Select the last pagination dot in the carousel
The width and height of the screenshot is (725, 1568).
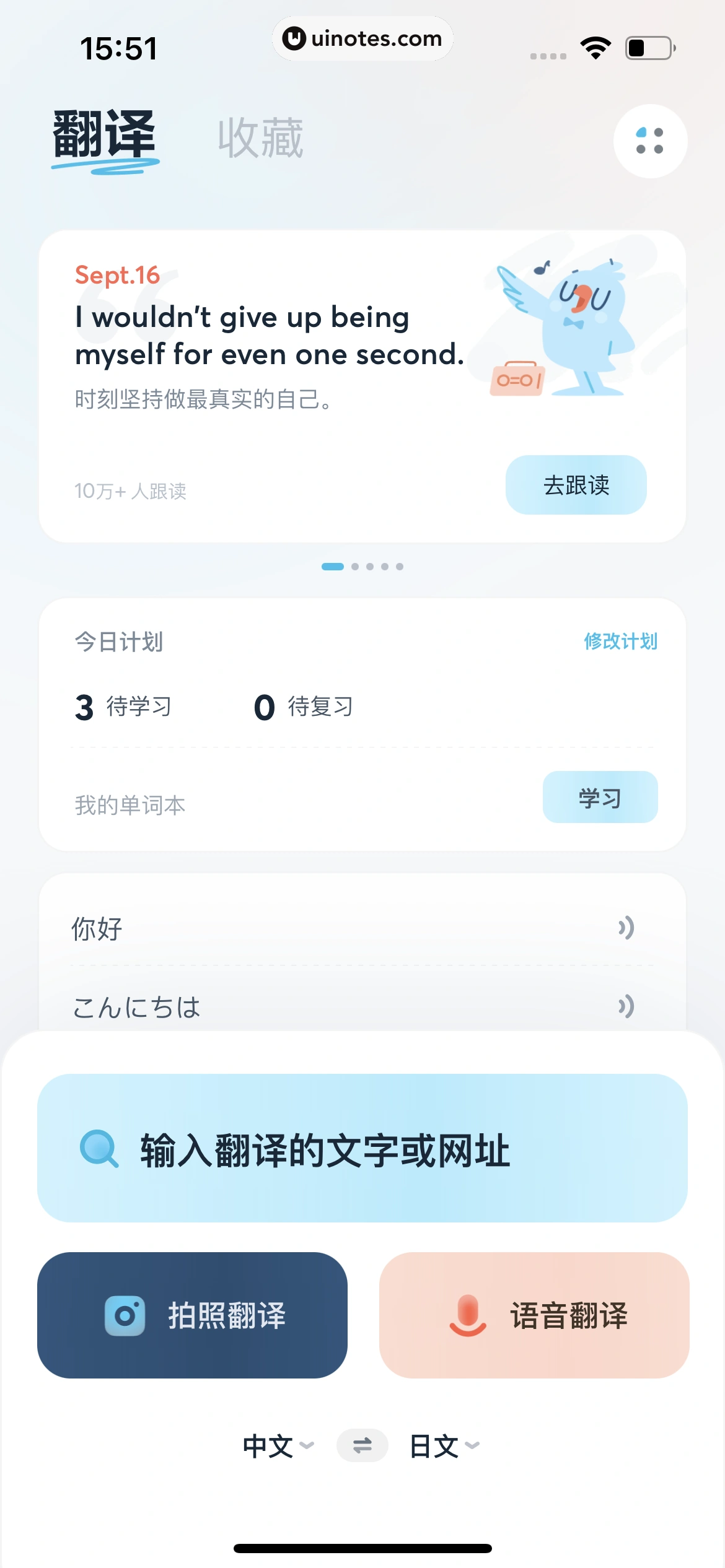click(401, 565)
